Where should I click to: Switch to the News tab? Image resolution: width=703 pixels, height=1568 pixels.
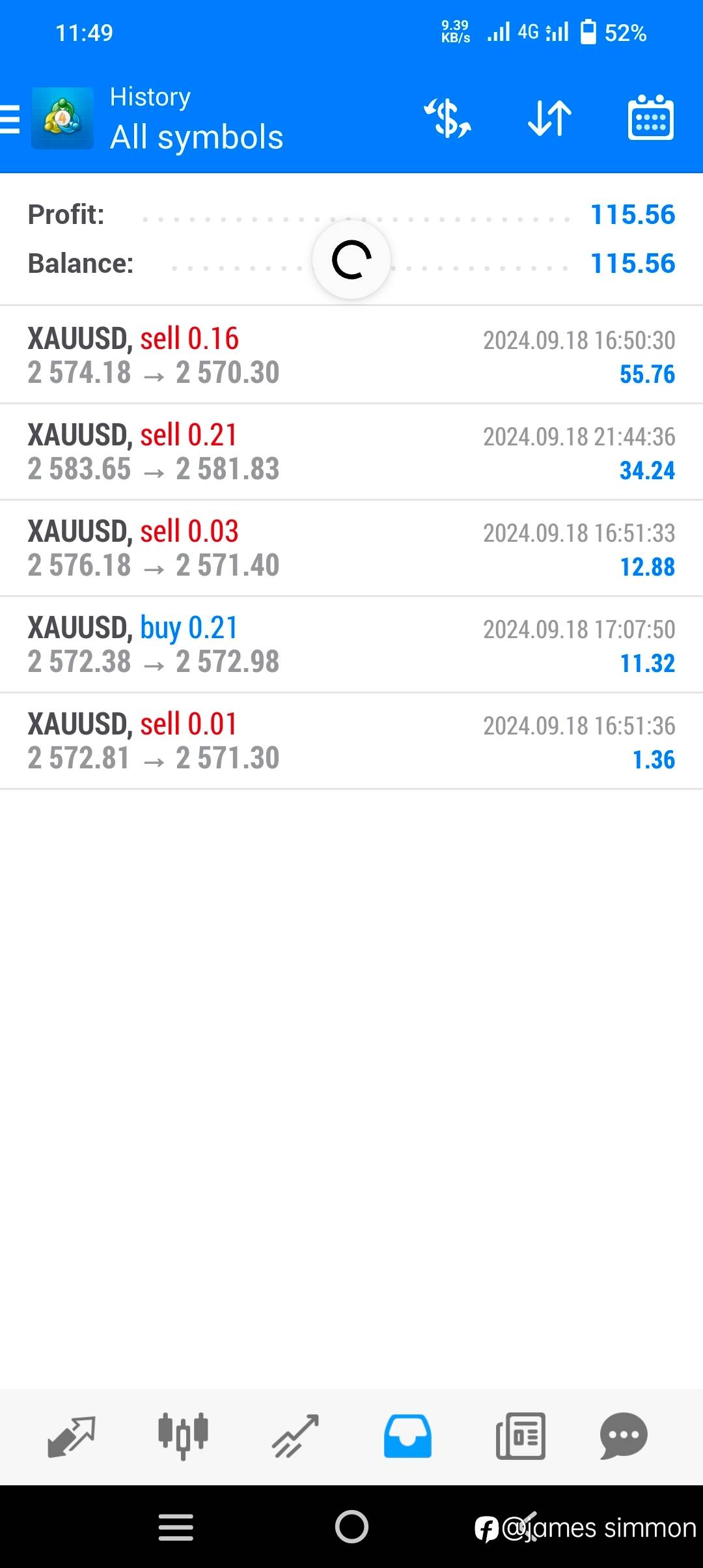[x=520, y=1435]
